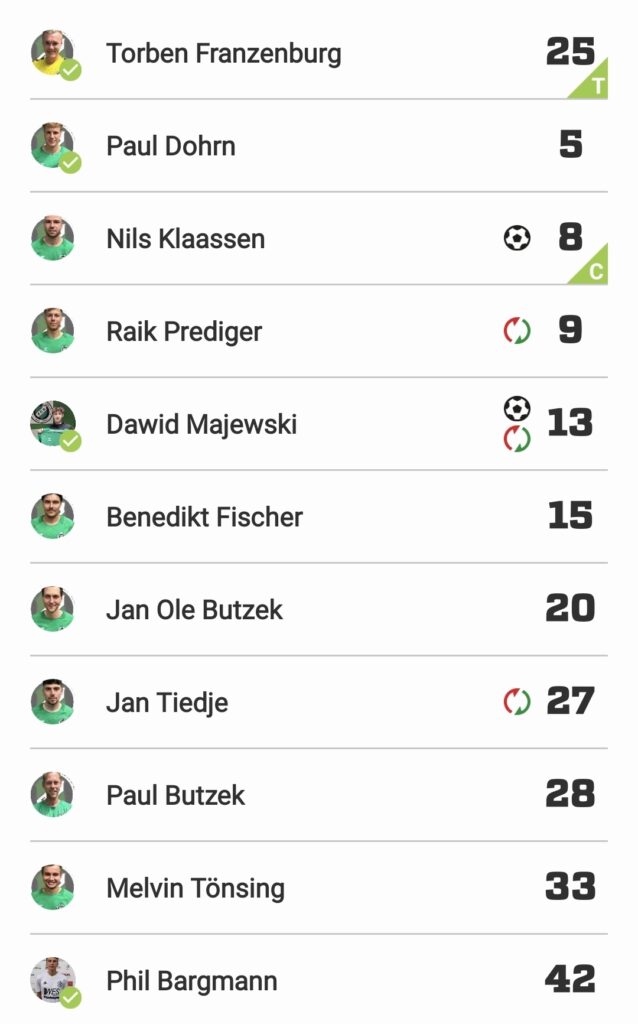Image resolution: width=638 pixels, height=1024 pixels.
Task: Open Melvin Tönsing's profile
Action: [x=195, y=888]
